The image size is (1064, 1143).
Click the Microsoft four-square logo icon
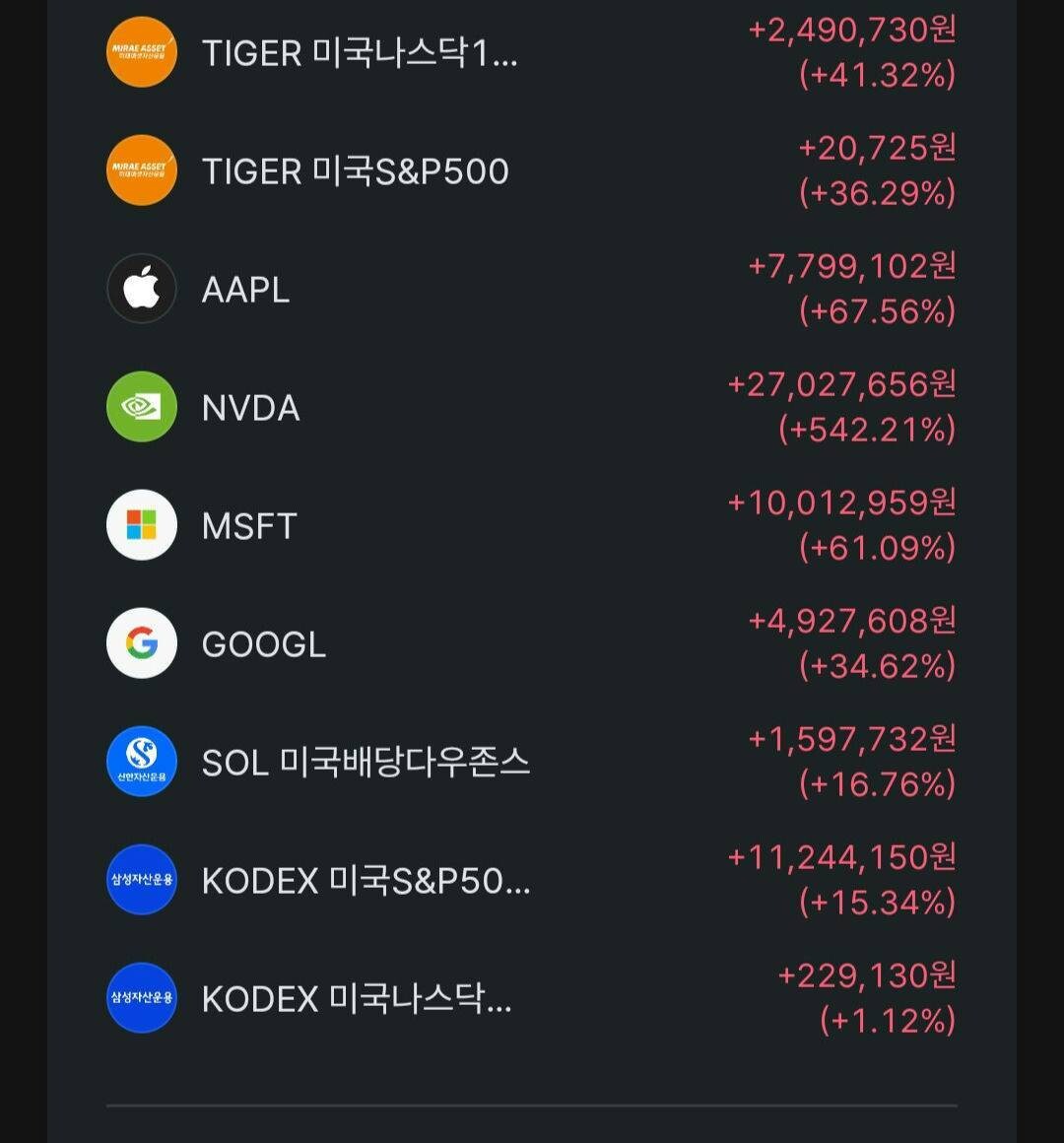click(142, 524)
